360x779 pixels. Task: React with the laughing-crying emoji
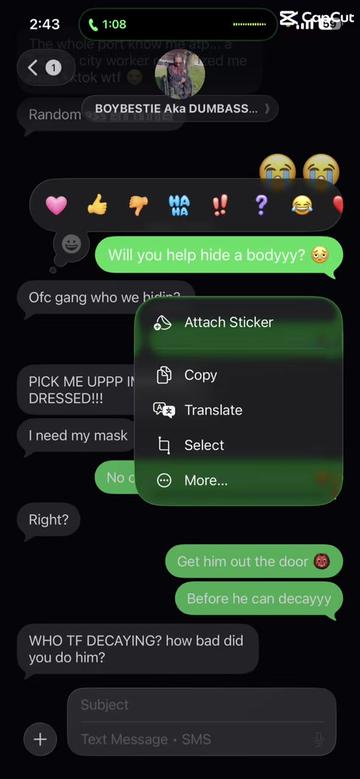(x=302, y=205)
